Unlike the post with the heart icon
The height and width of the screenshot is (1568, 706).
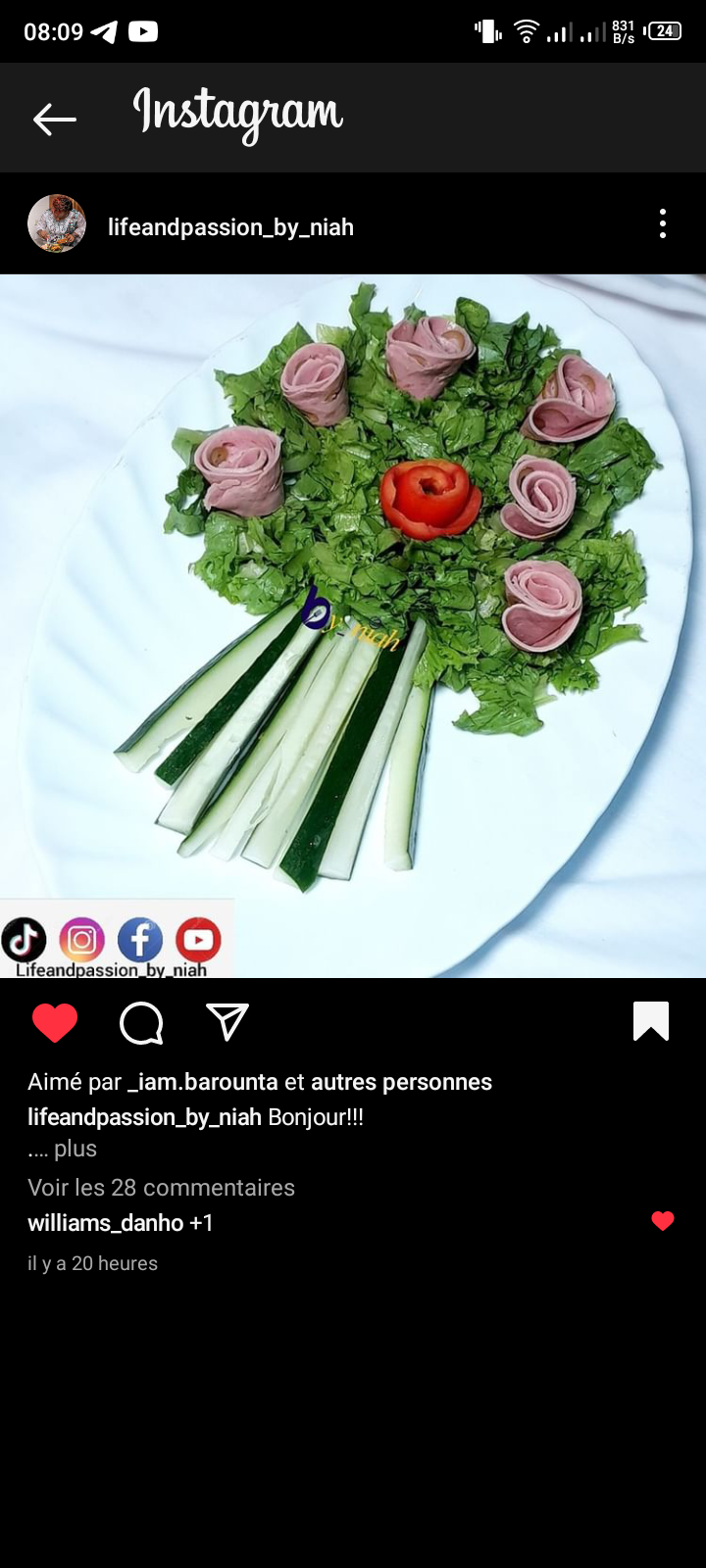point(55,1022)
